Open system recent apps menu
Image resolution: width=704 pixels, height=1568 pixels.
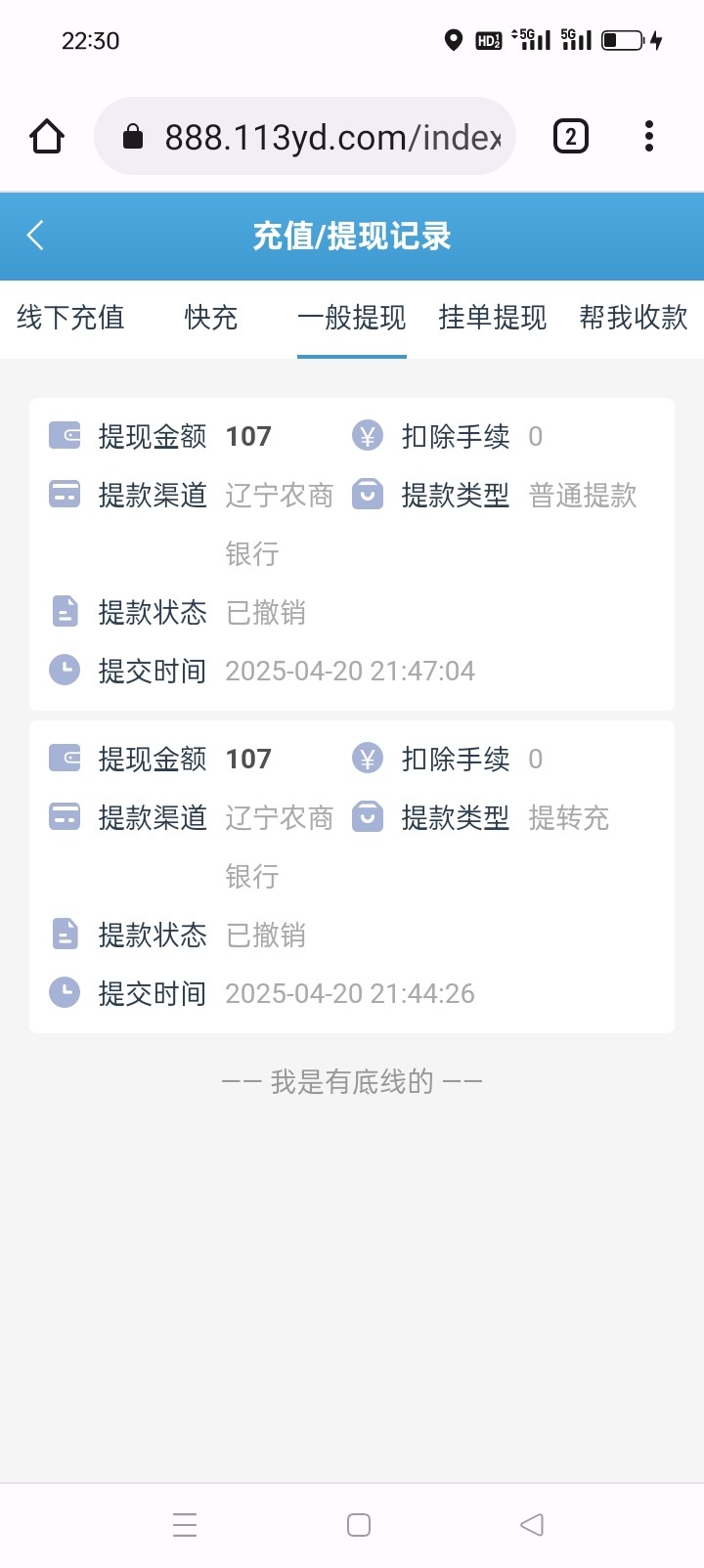pos(185,1525)
